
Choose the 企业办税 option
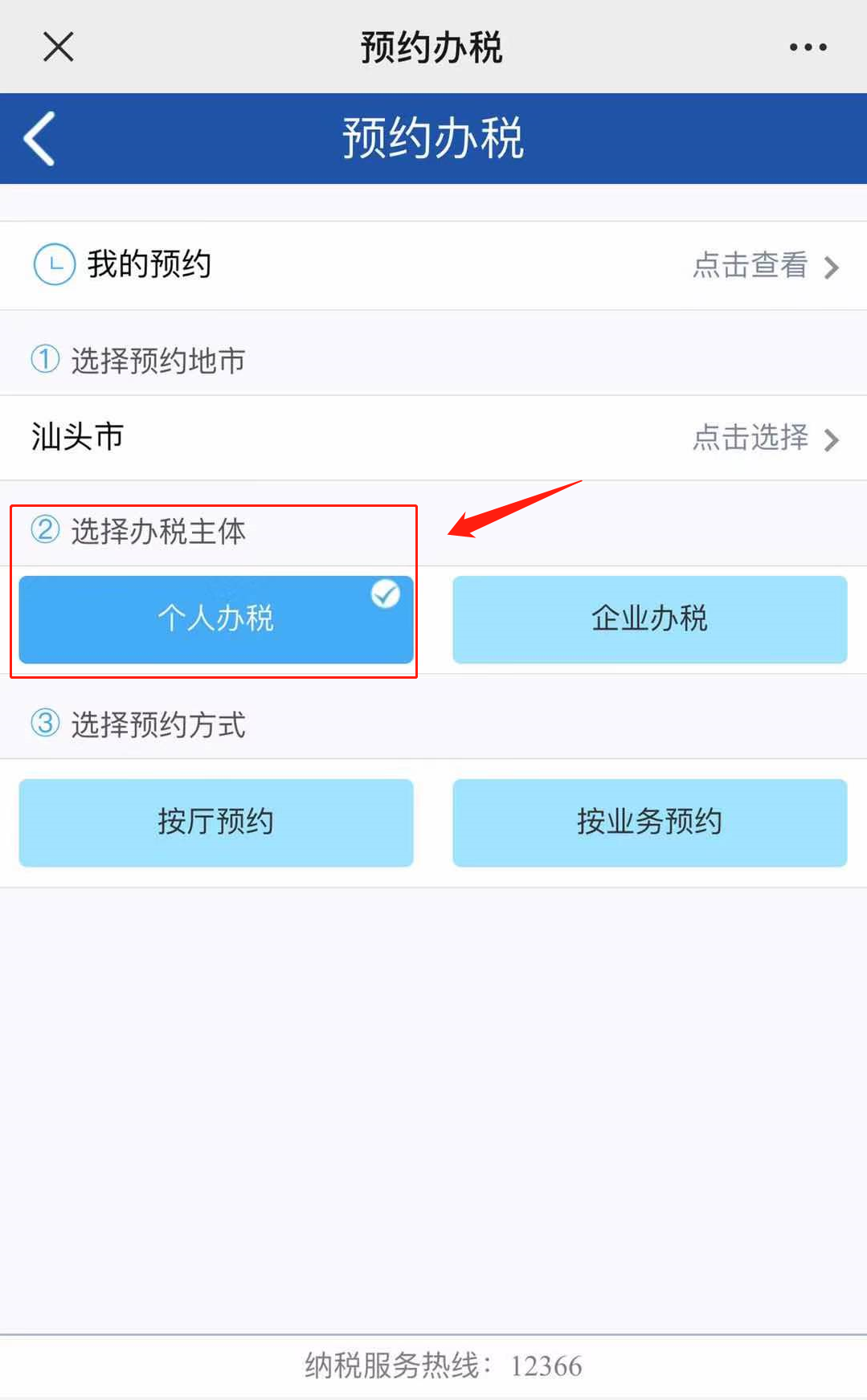point(649,619)
